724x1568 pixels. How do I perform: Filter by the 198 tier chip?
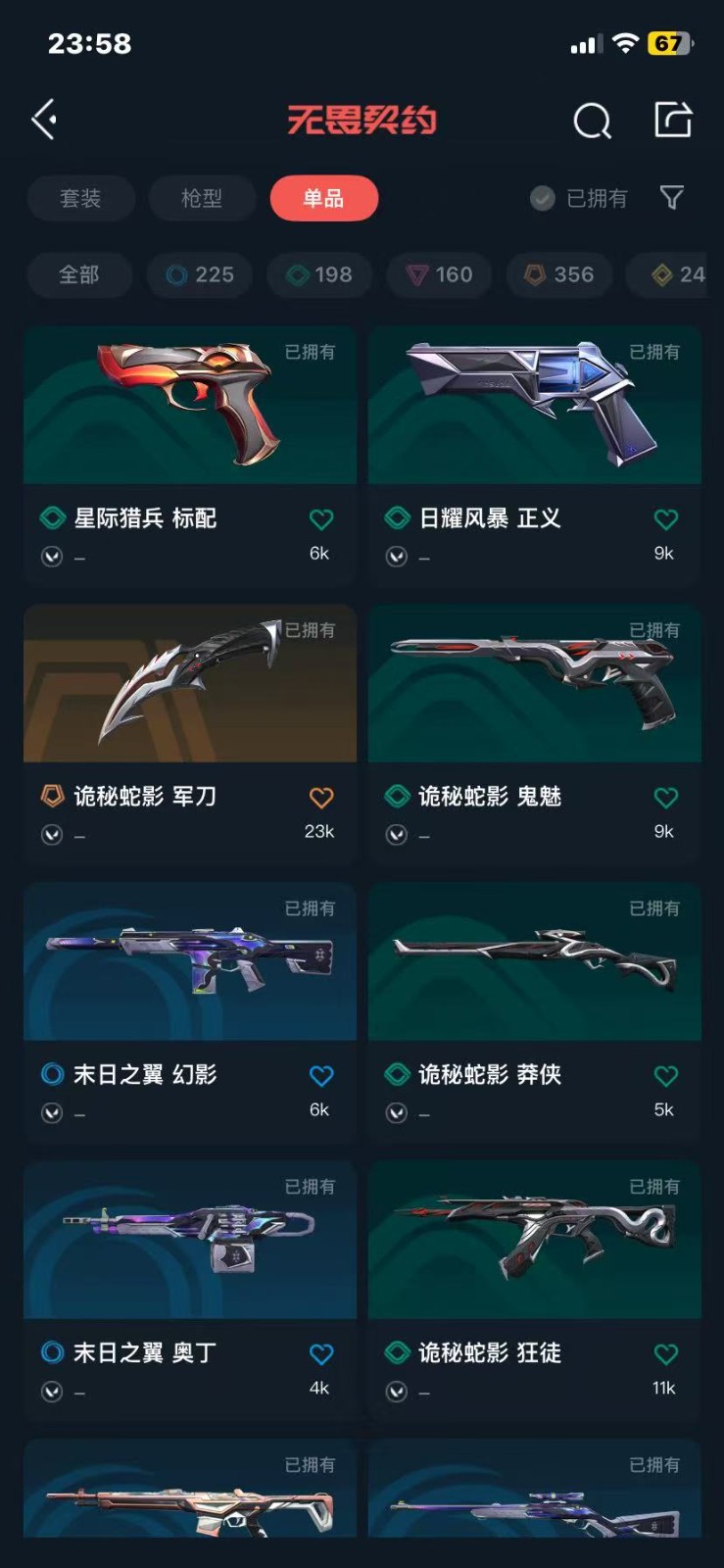click(319, 274)
